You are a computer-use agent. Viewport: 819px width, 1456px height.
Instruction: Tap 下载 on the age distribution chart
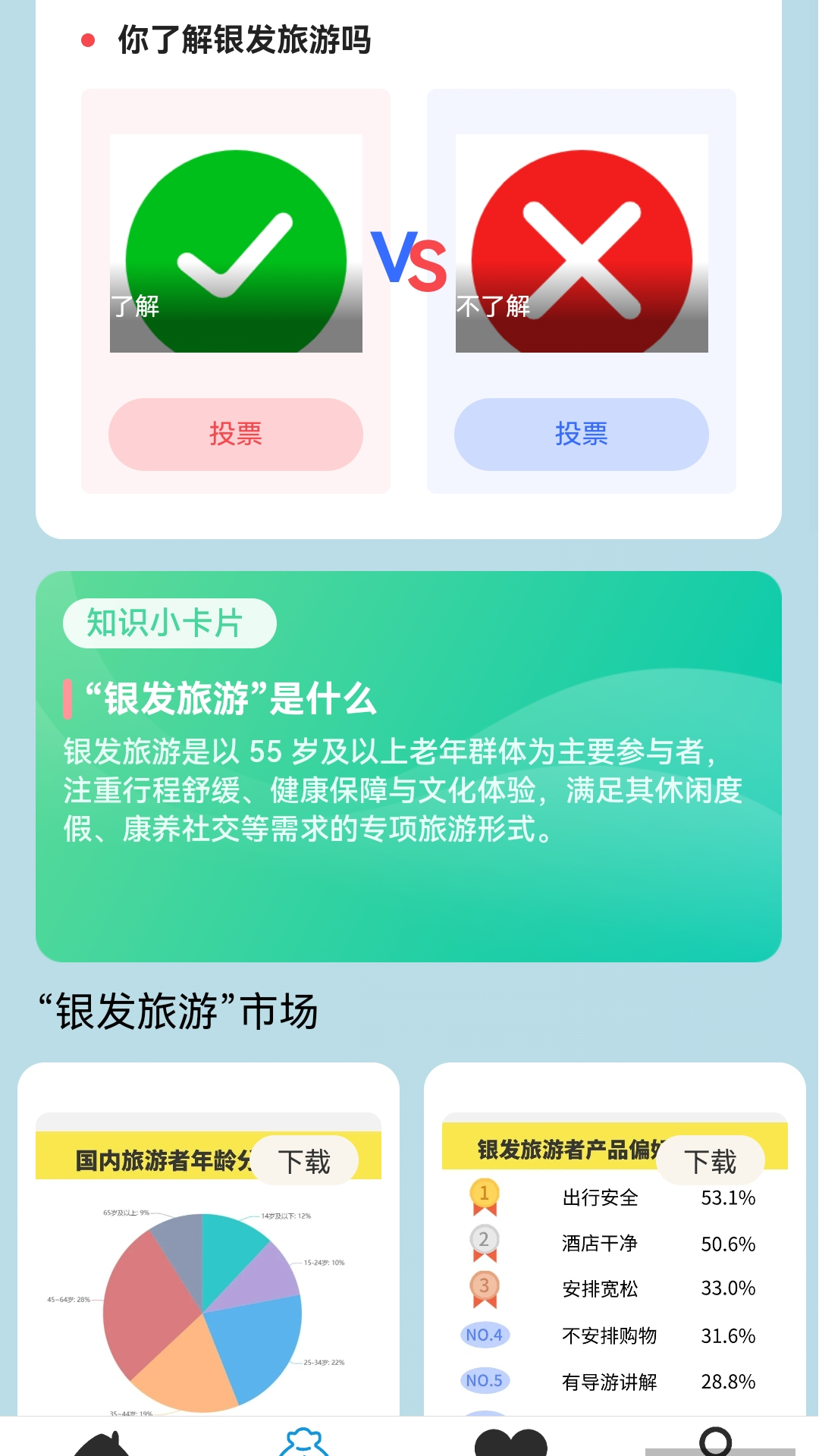click(306, 1160)
